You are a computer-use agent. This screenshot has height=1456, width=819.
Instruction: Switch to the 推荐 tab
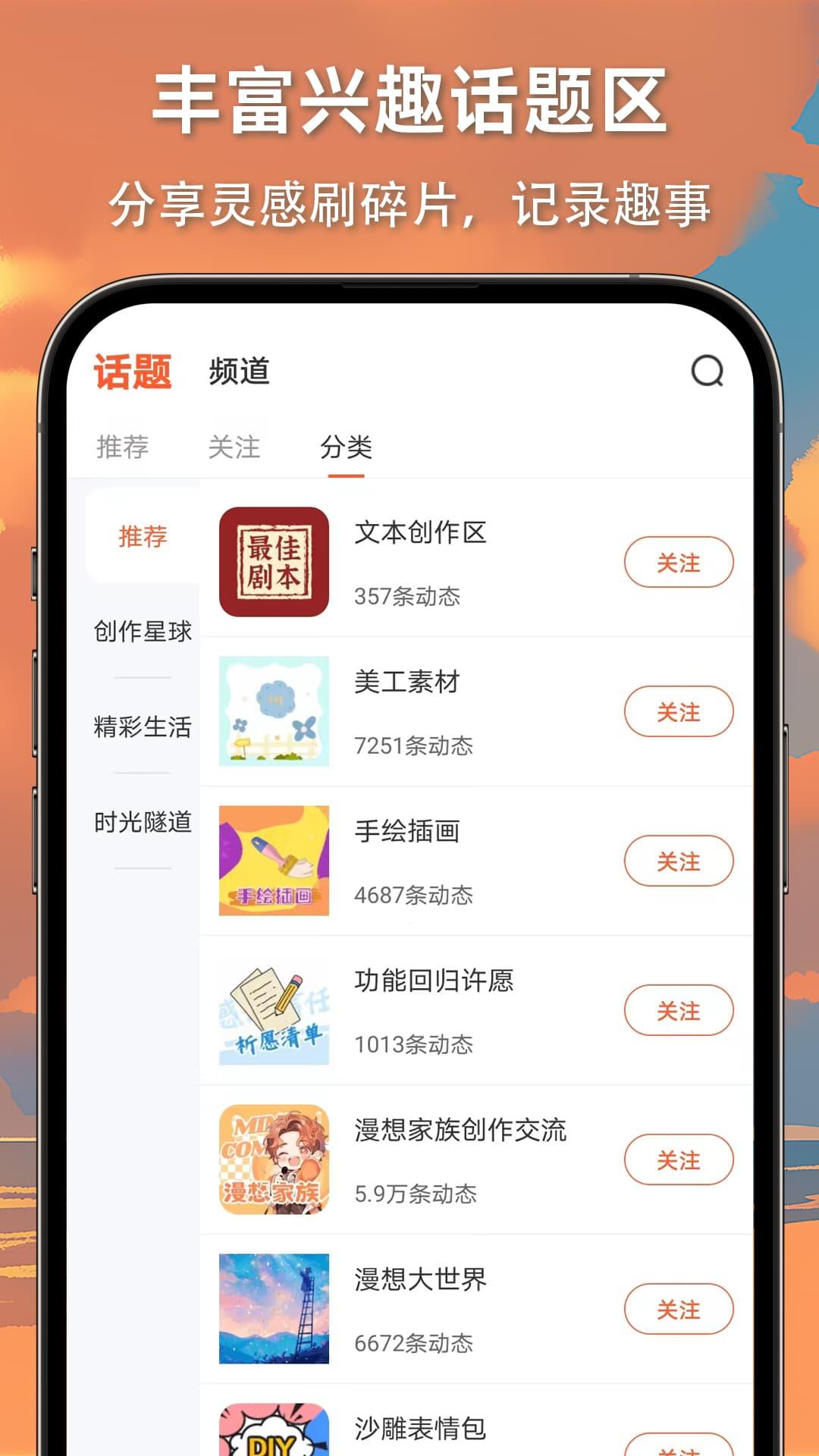click(124, 449)
